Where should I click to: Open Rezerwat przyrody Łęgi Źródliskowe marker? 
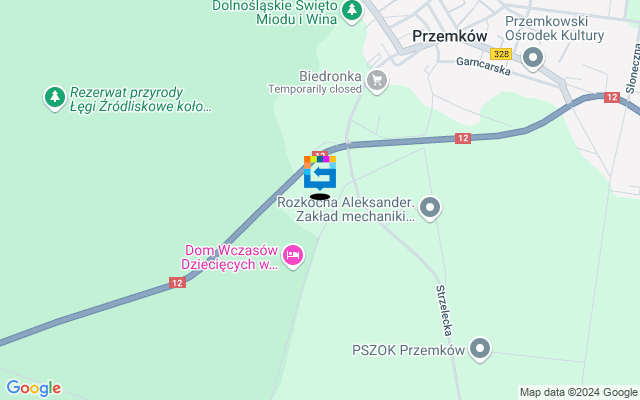[x=53, y=97]
